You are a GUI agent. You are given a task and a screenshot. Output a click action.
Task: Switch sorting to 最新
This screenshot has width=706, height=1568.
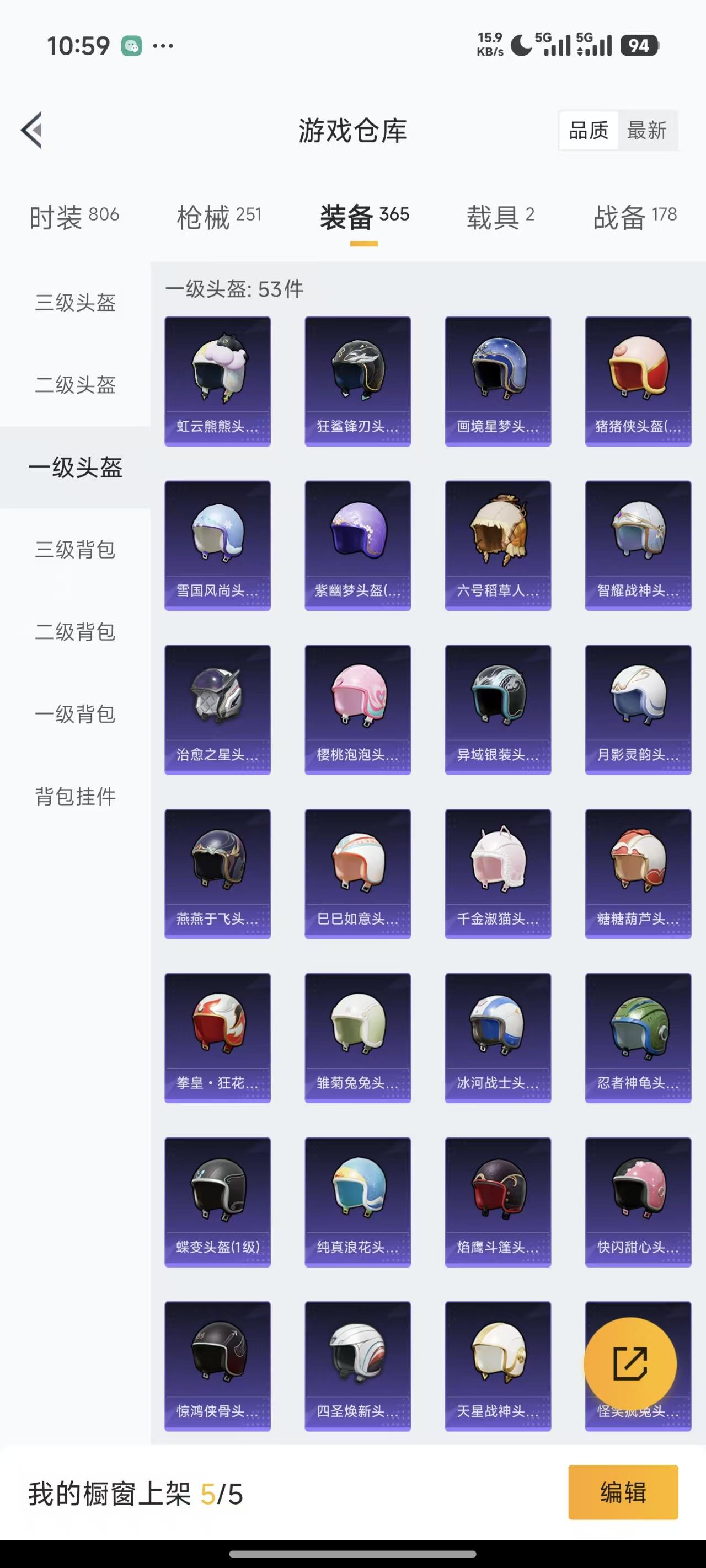648,131
